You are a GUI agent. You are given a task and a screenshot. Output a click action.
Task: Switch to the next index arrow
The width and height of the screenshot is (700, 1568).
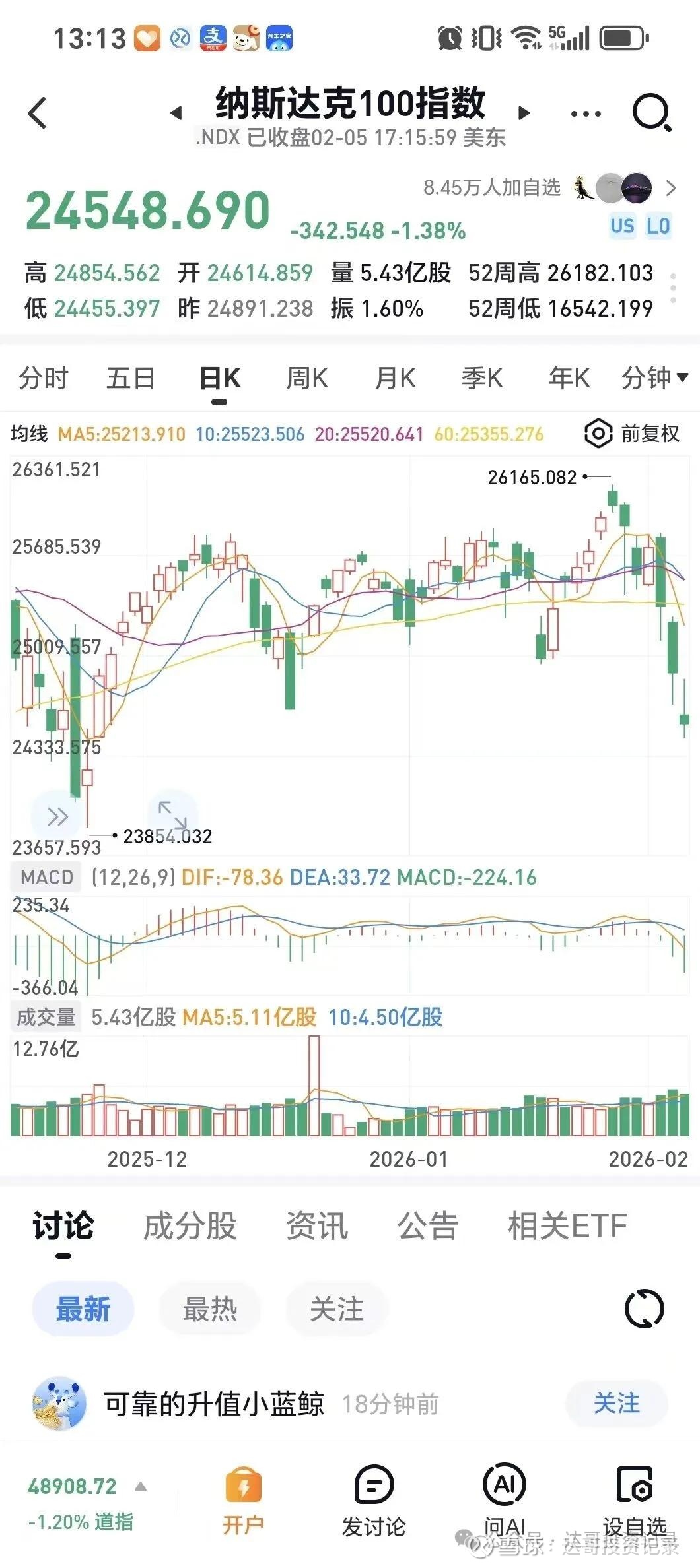point(524,113)
